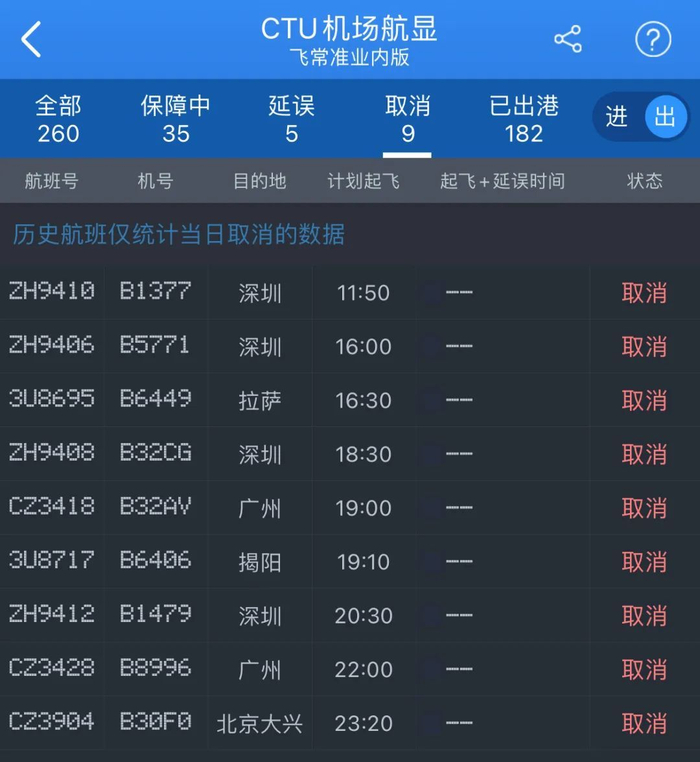Open flight ZH9410 to 深圳 at 11:50
Viewport: 700px width, 762px height.
(x=350, y=293)
